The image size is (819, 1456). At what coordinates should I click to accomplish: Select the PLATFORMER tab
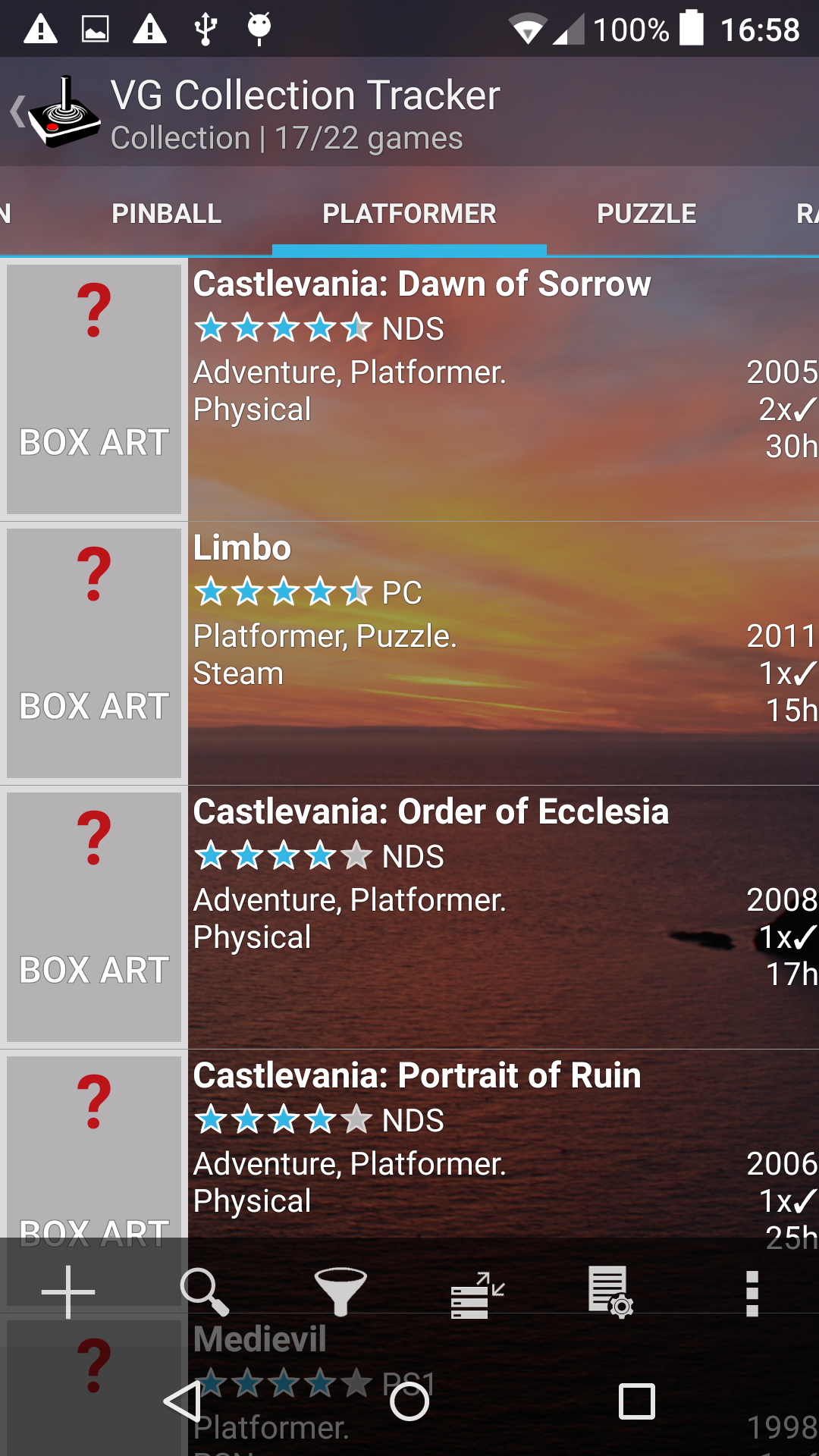tap(409, 213)
